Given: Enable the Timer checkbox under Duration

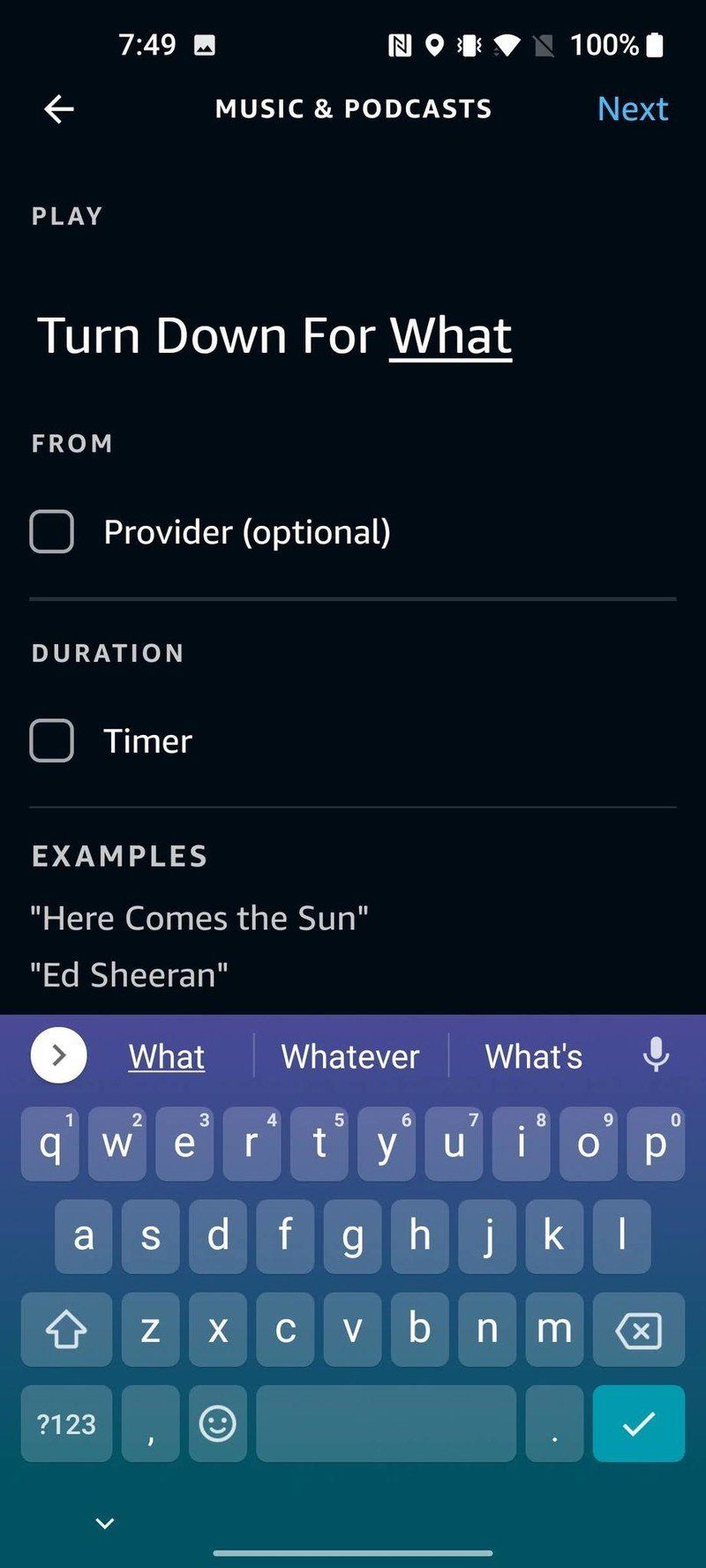Looking at the screenshot, I should (51, 740).
